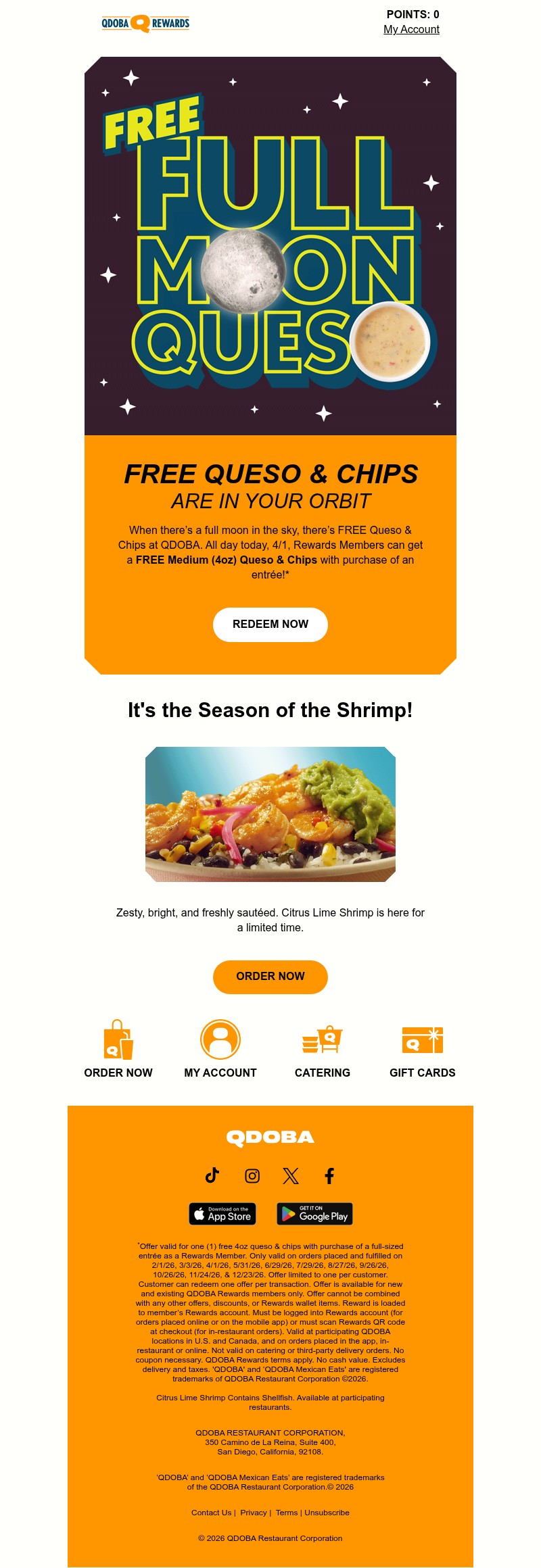
Task: Open the X social media icon
Action: click(x=290, y=1176)
